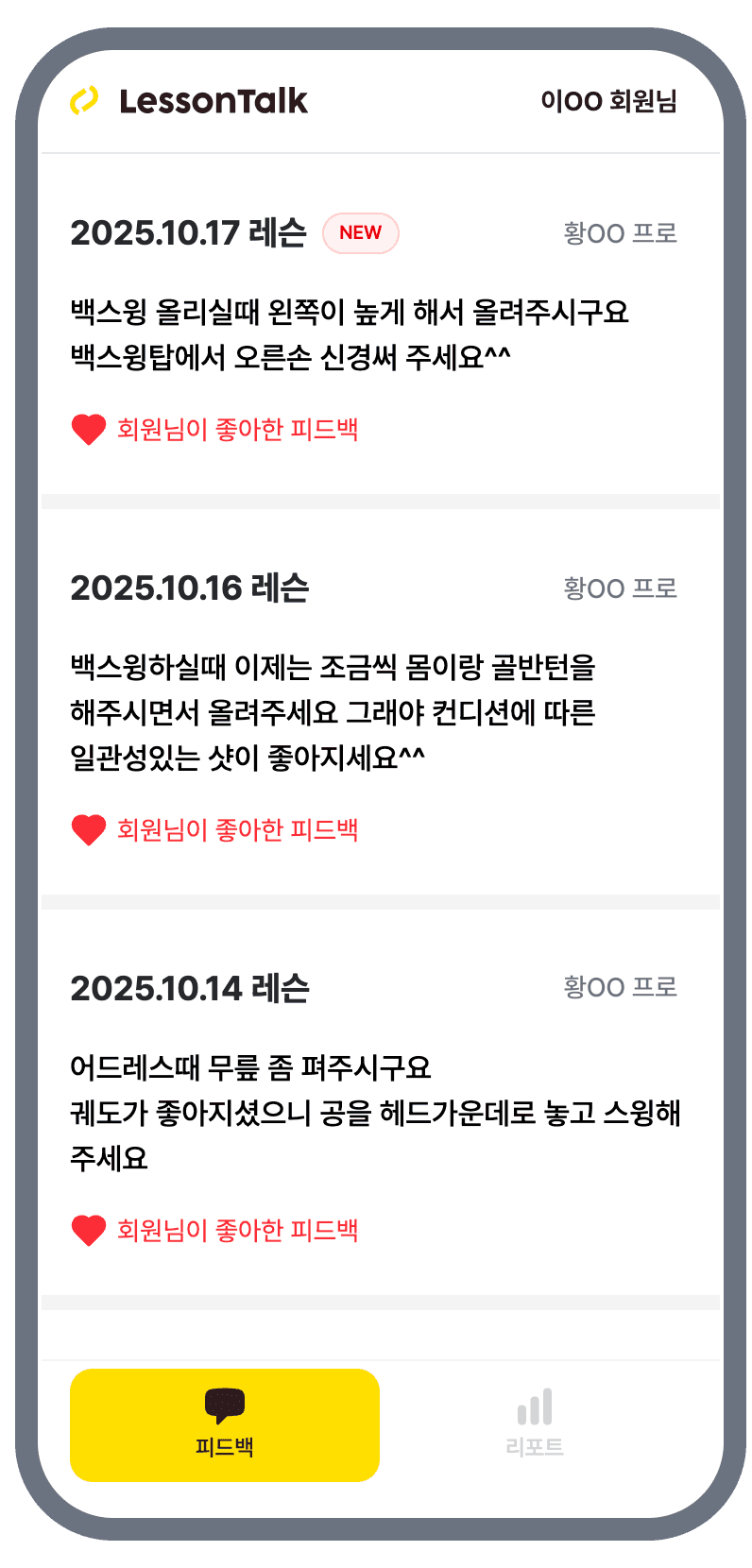Tap the yellow 피드백 button

tap(224, 1426)
